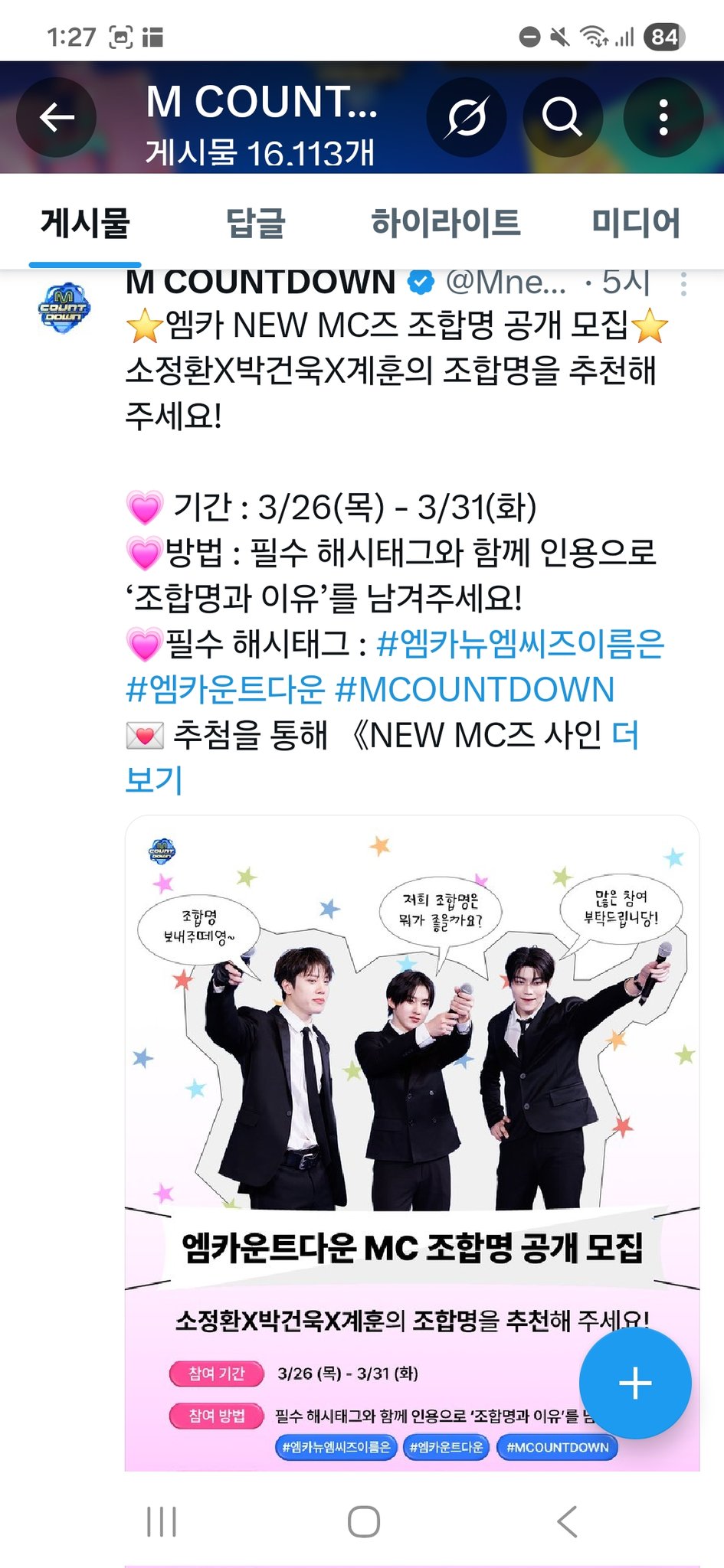The image size is (724, 1568).
Task: Tap the system home button
Action: 363,1521
